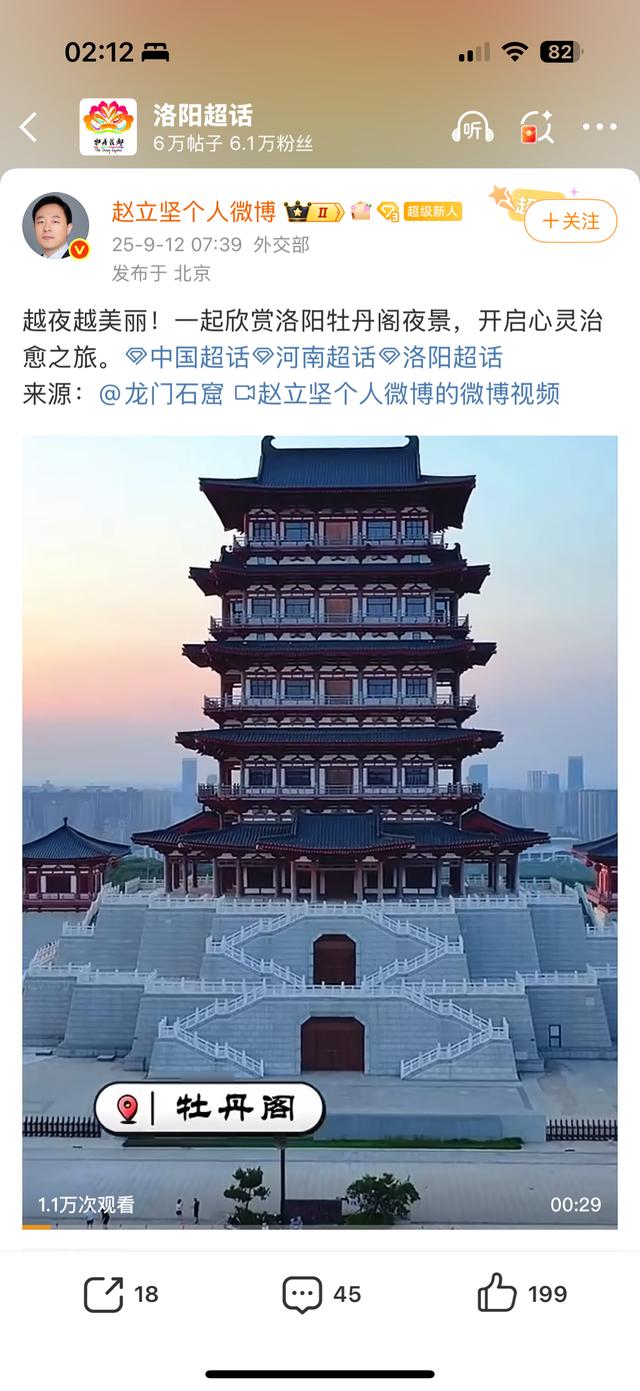Image resolution: width=640 pixels, height=1391 pixels.
Task: Follow 赵立坚个人微博 with +关注 button
Action: click(x=571, y=221)
